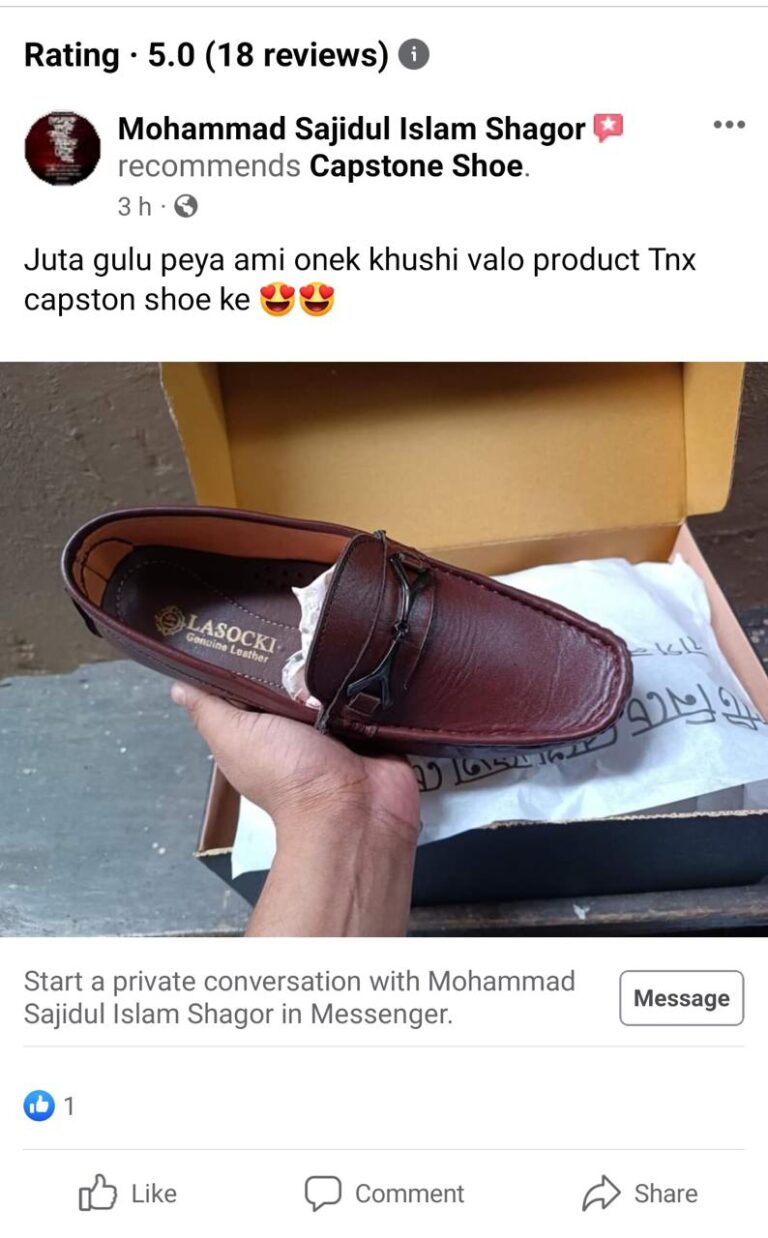
Task: View who reacted to the post
Action: [x=48, y=1106]
